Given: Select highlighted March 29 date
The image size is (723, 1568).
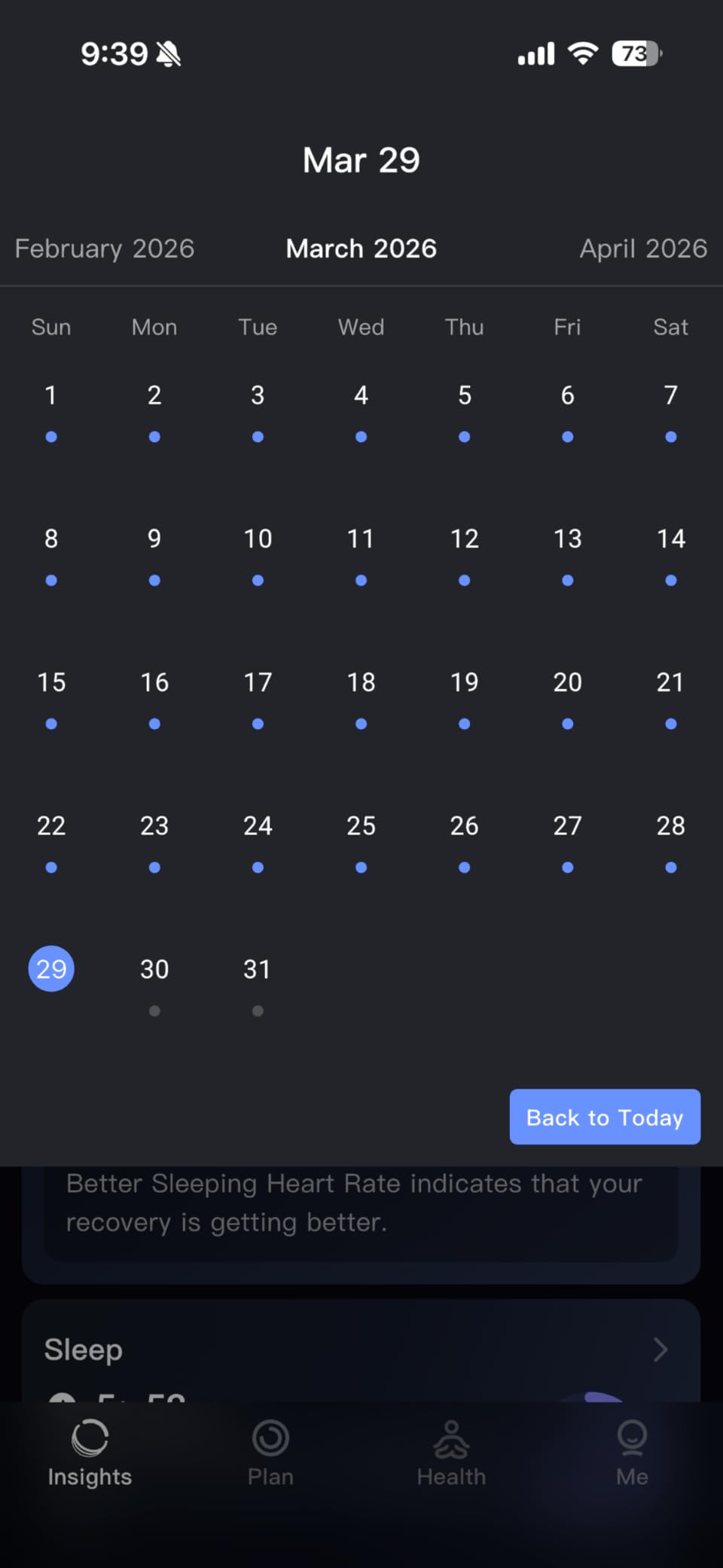Looking at the screenshot, I should [51, 969].
